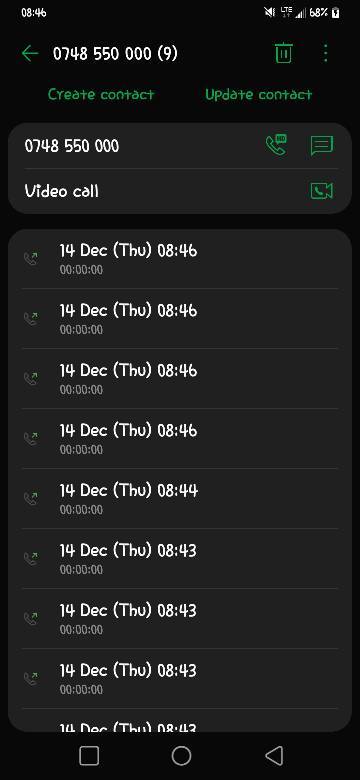The image size is (360, 780).
Task: Open the three-dot overflow menu
Action: 326,53
